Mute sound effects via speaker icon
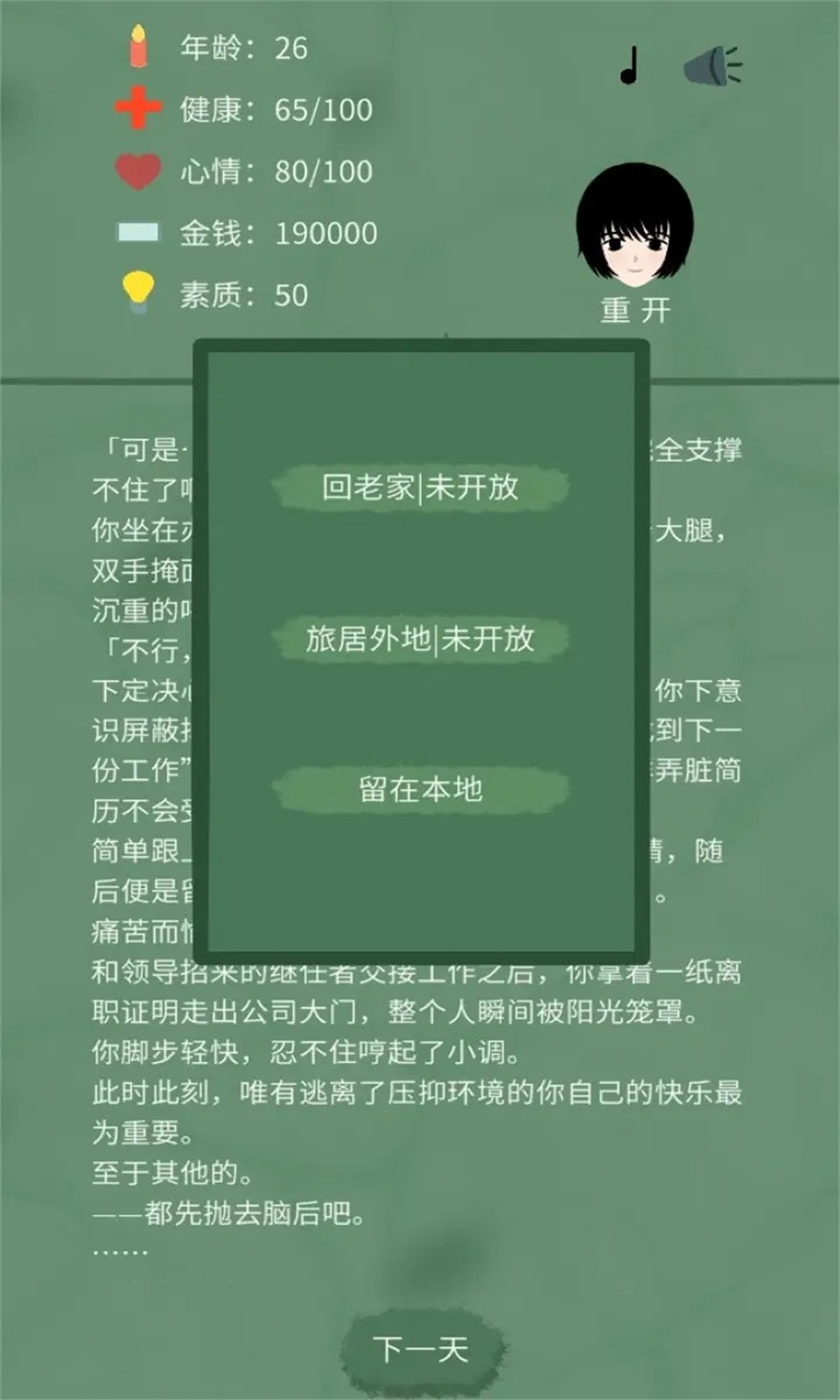Viewport: 840px width, 1400px height. click(x=712, y=66)
